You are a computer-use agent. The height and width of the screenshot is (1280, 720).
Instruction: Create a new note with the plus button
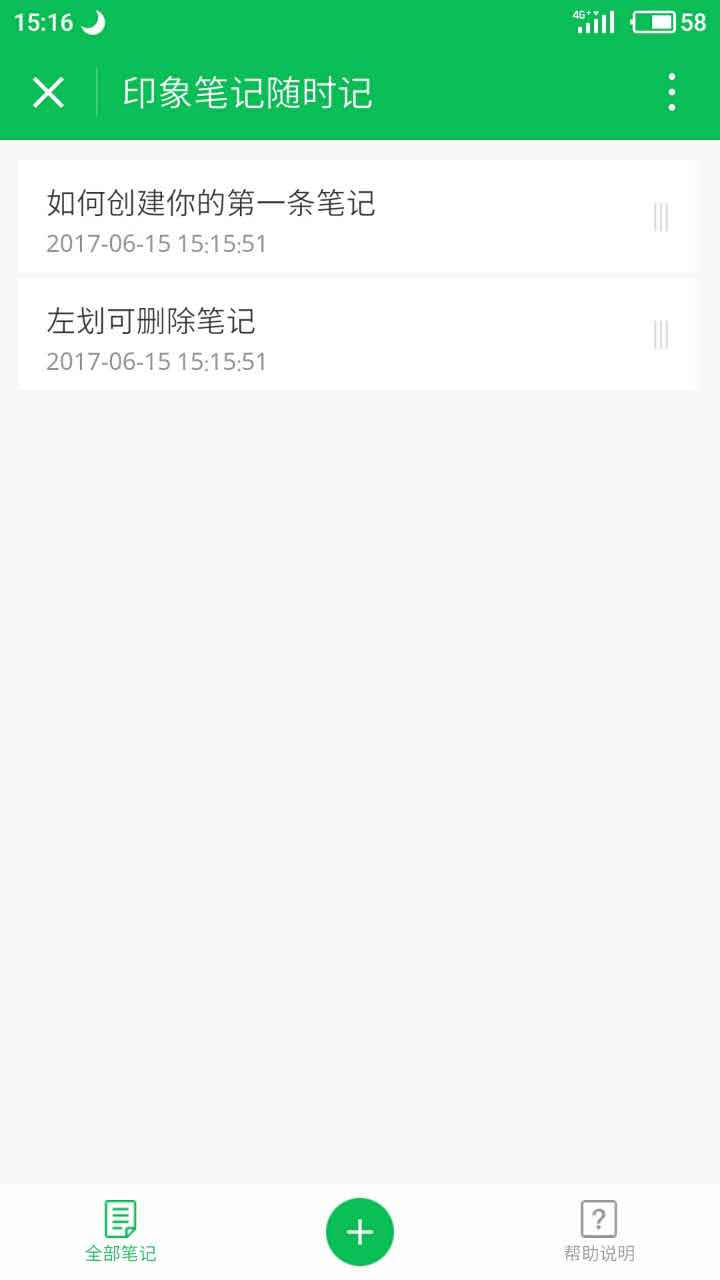click(x=360, y=1232)
